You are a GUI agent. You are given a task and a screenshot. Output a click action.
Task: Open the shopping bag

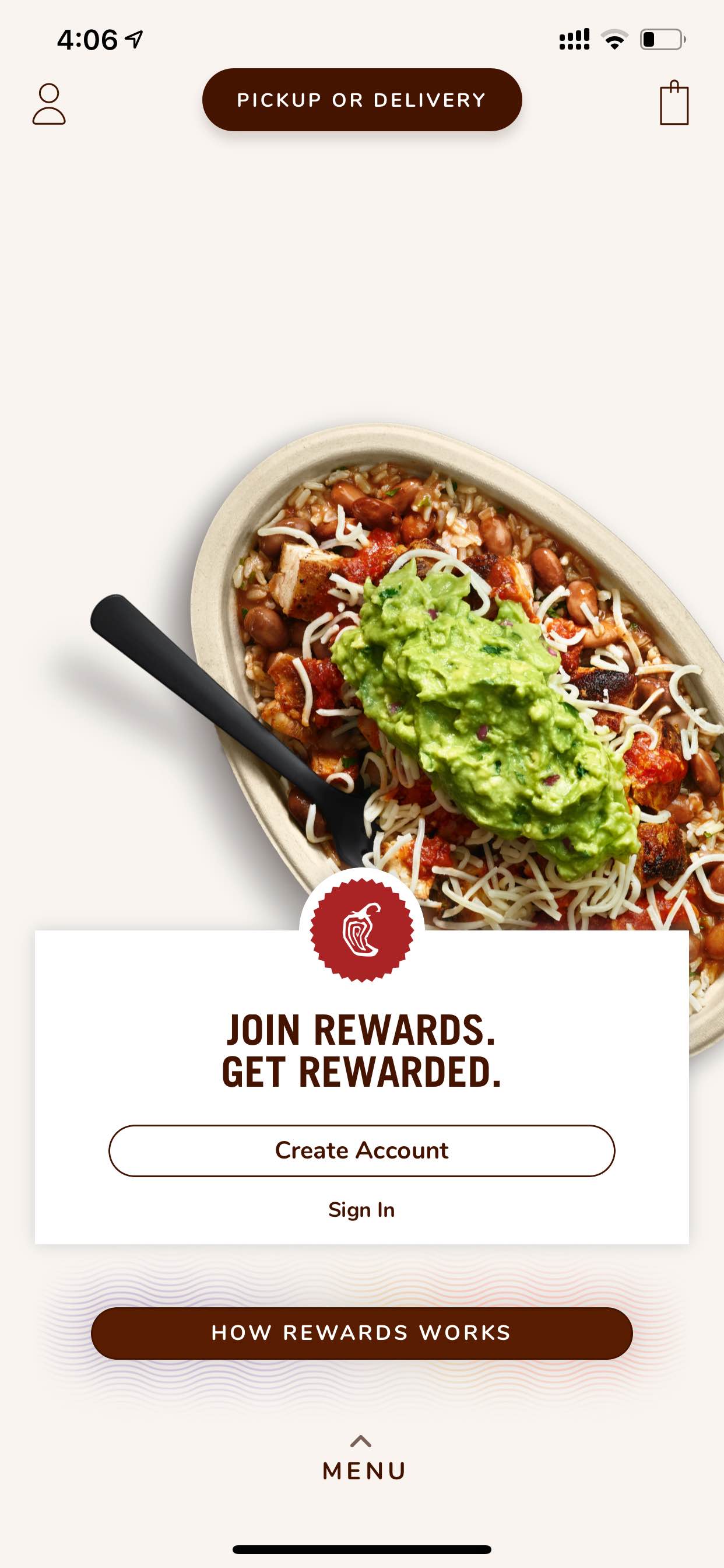(674, 102)
